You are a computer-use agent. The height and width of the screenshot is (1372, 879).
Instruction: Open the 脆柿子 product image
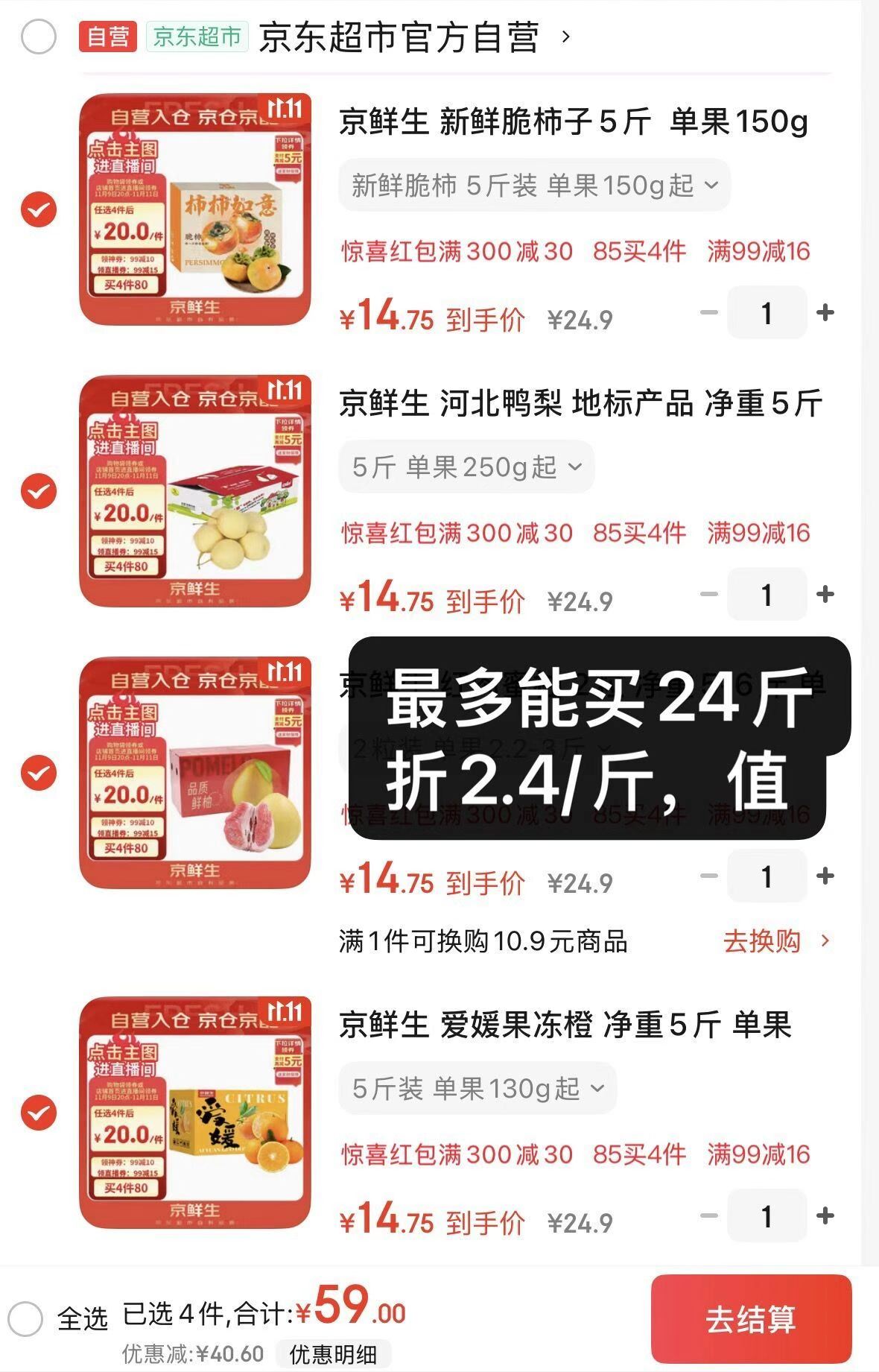coord(195,210)
